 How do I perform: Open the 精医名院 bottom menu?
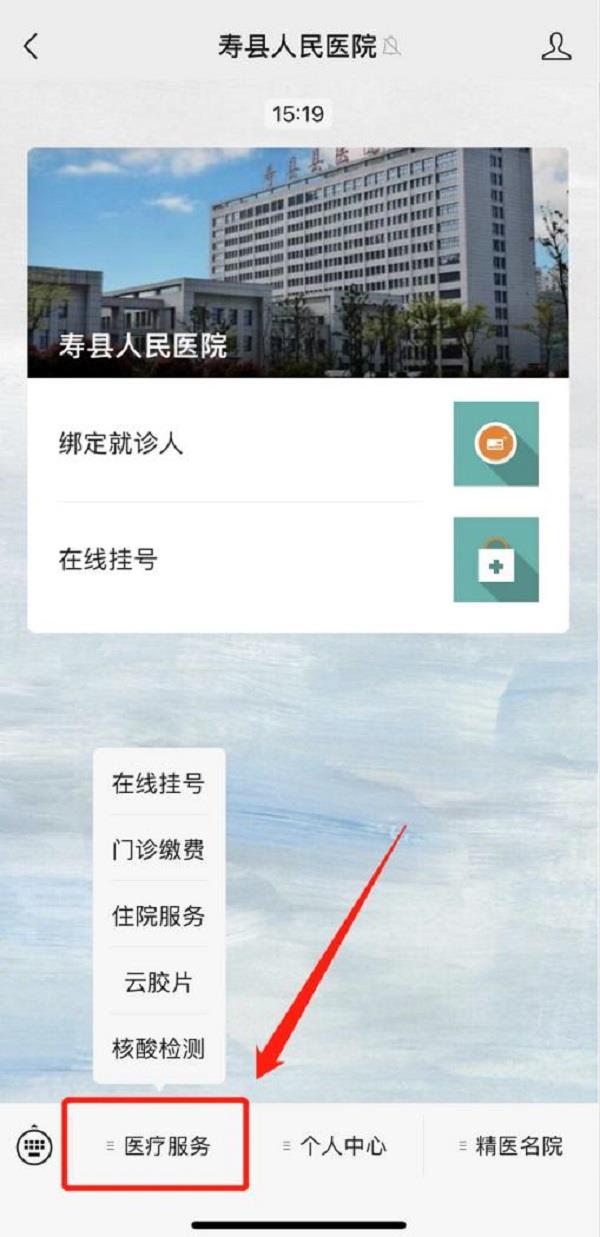point(511,1146)
